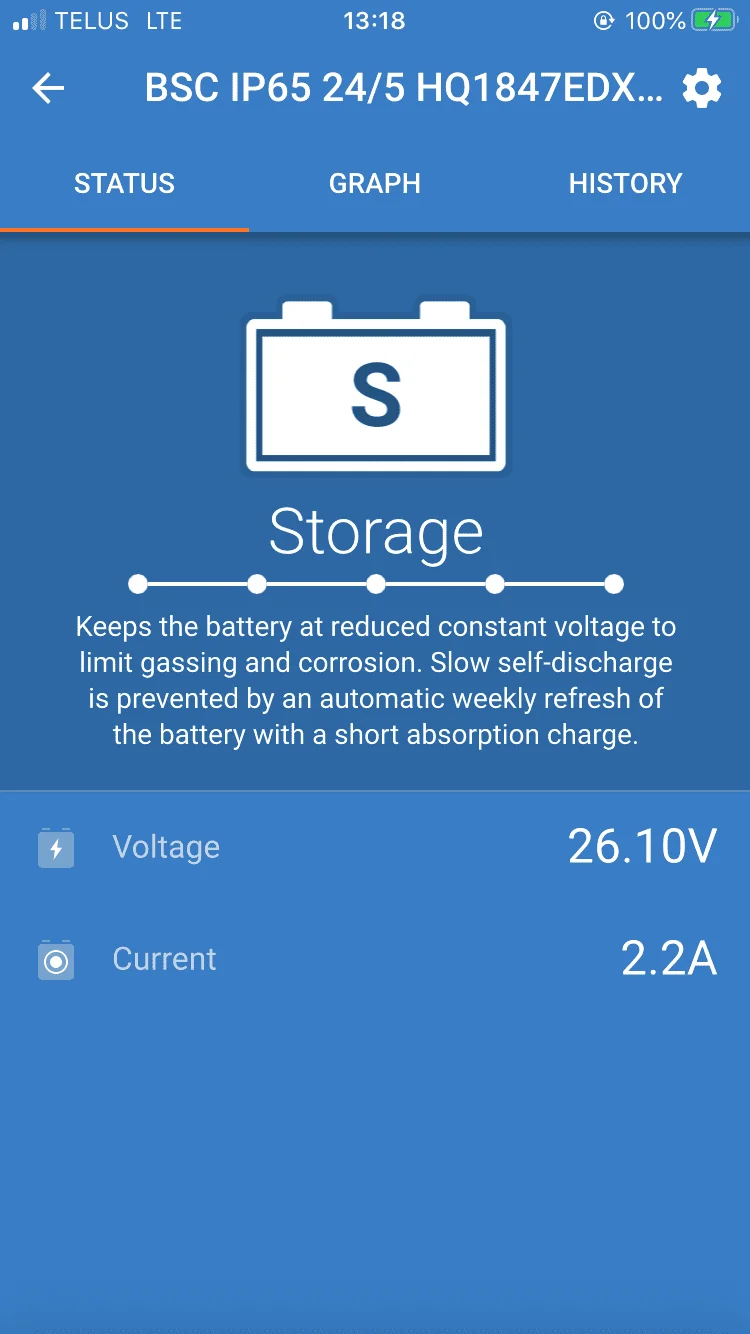Go back using the arrow icon
This screenshot has height=1334, width=750.
48,89
